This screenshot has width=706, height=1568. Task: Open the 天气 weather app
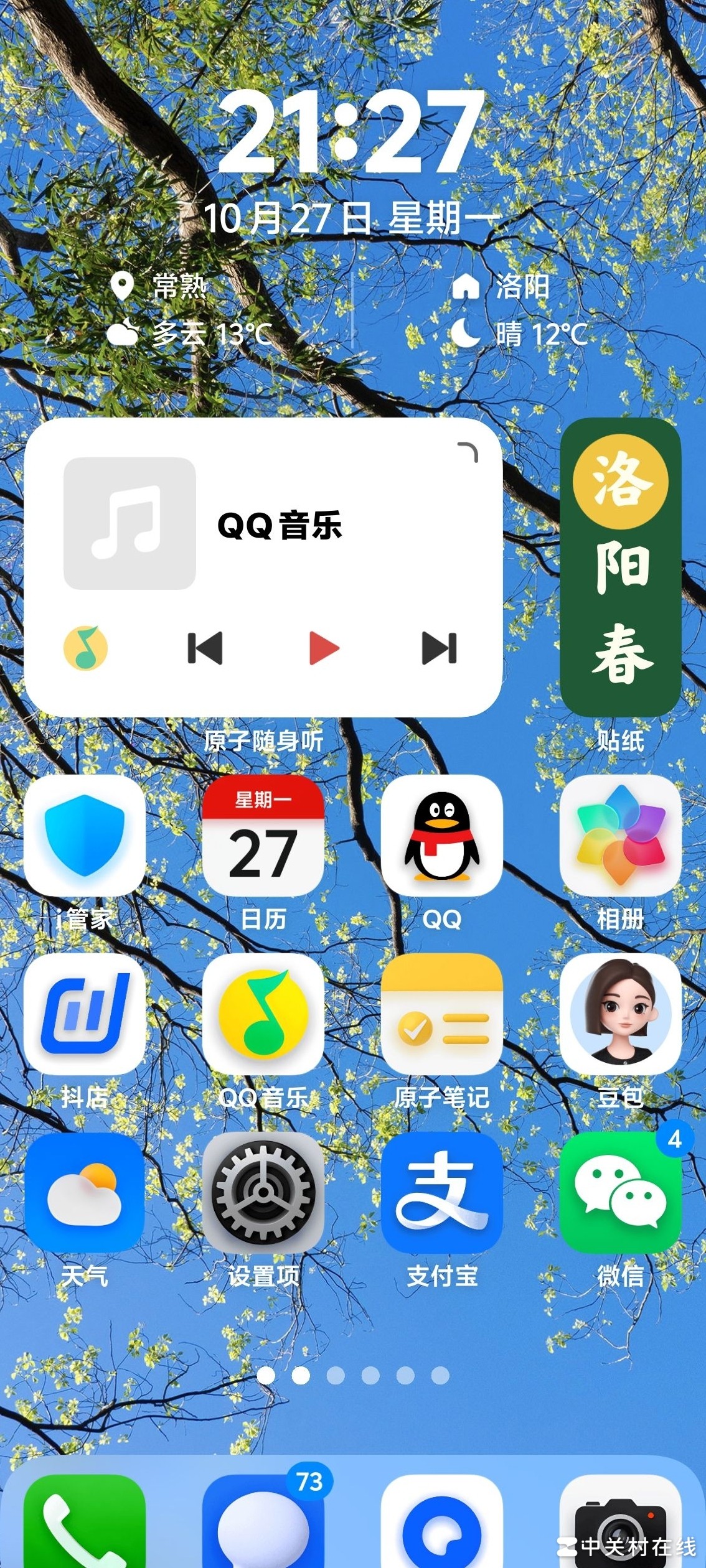coord(85,1193)
